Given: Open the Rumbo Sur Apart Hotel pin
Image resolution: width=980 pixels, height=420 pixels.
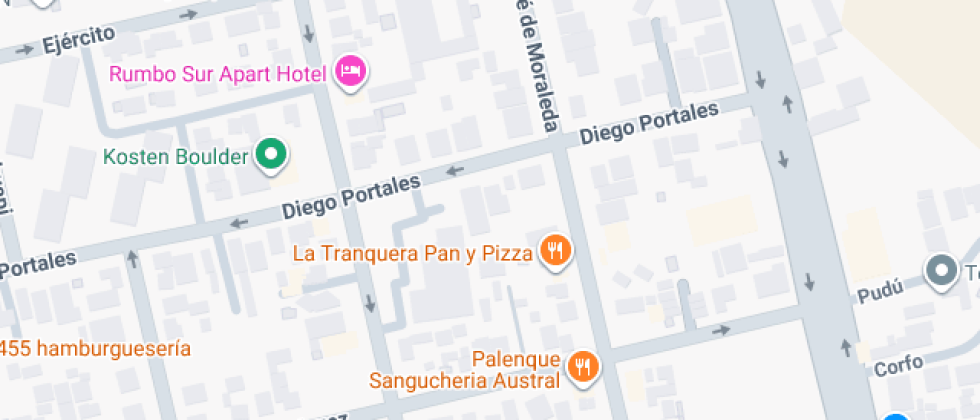Looking at the screenshot, I should coord(351,71).
